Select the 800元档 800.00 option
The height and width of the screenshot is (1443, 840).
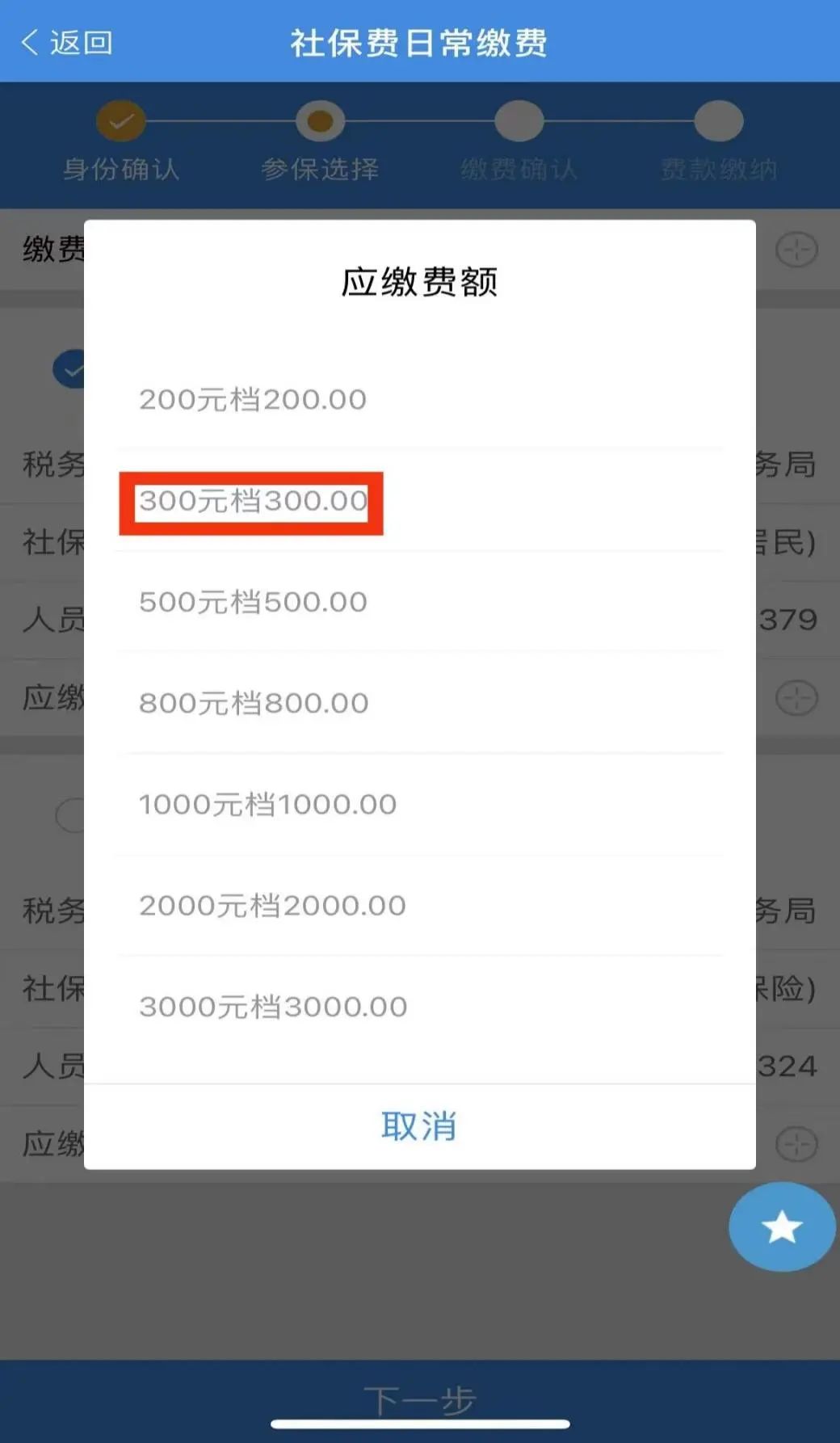419,703
